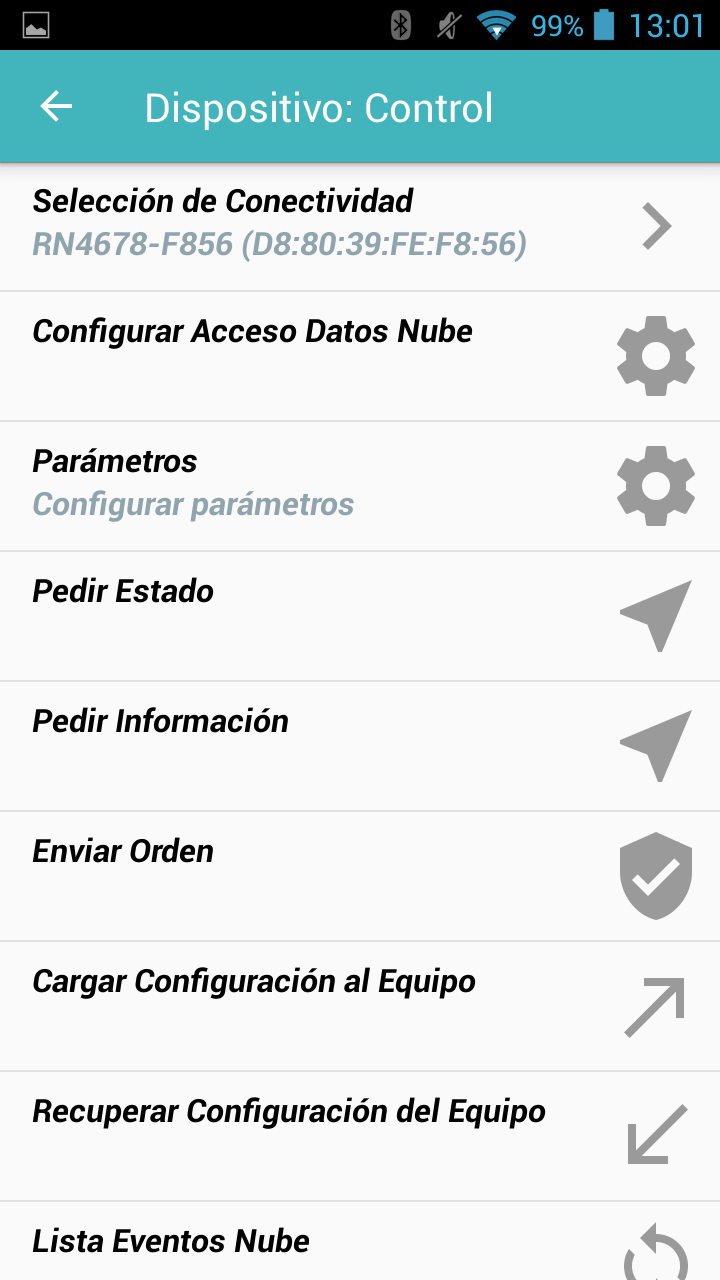The height and width of the screenshot is (1280, 720).
Task: Open Selección de Conectividad
Action: pyautogui.click(x=360, y=226)
